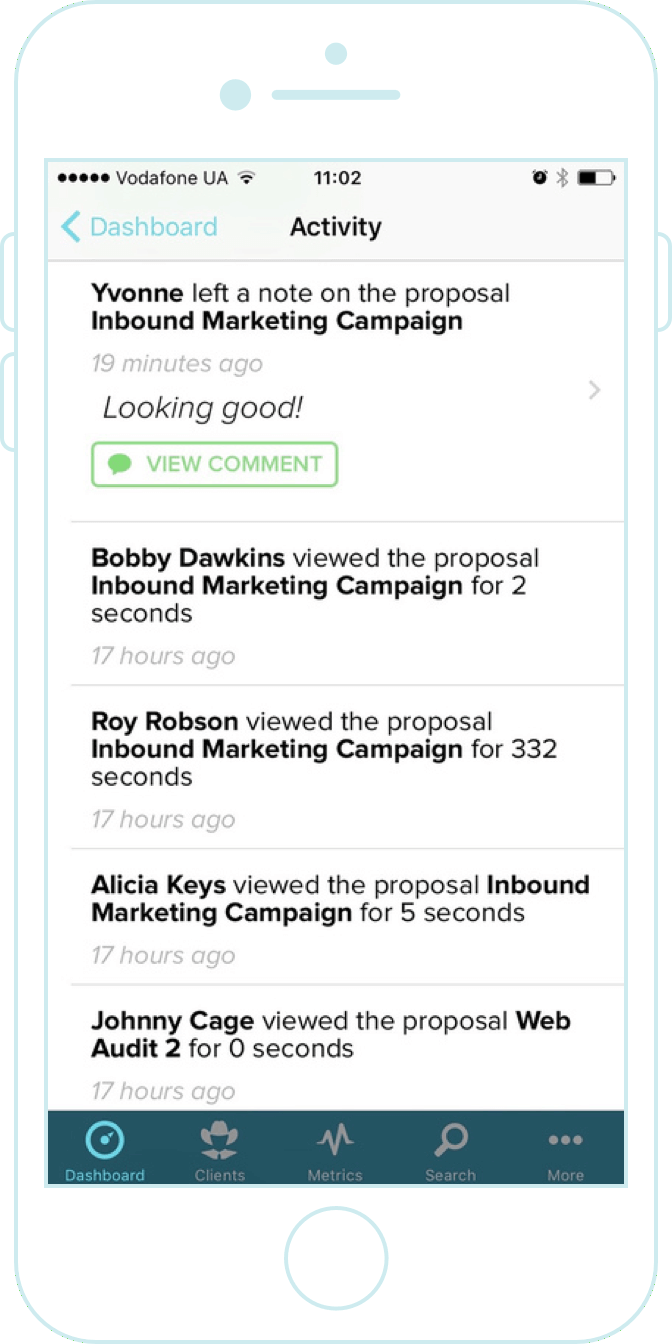This screenshot has height=1344, width=672.
Task: Open Bobby Dawkins' viewed proposal activity
Action: pyautogui.click(x=336, y=603)
